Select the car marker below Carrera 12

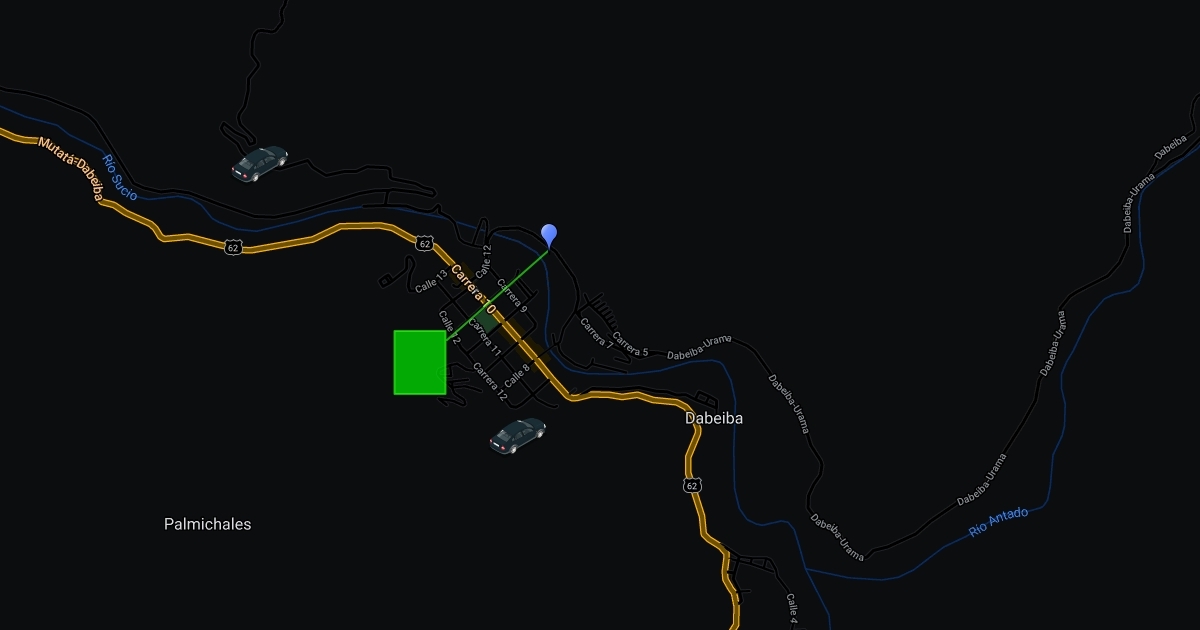518,435
